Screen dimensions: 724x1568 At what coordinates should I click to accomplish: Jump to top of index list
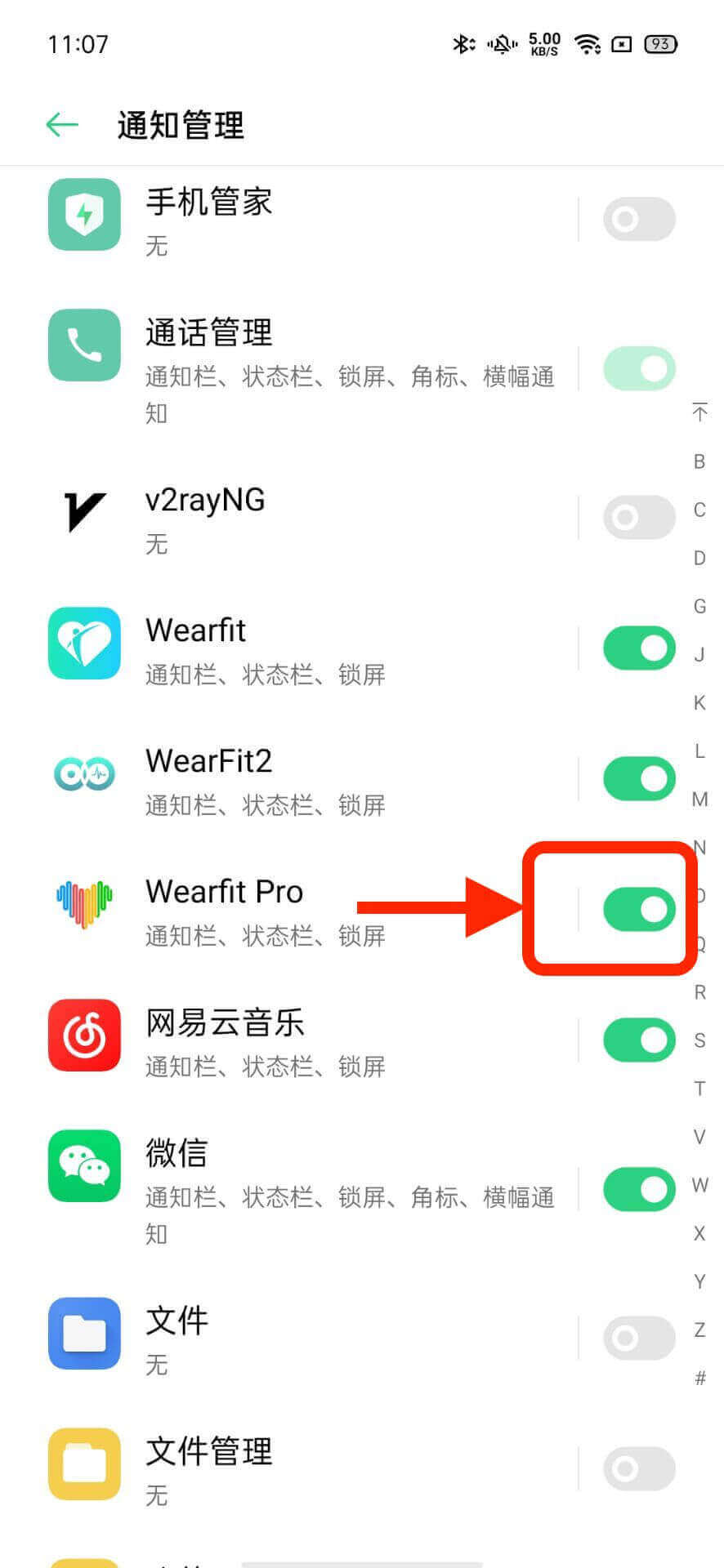pos(699,412)
